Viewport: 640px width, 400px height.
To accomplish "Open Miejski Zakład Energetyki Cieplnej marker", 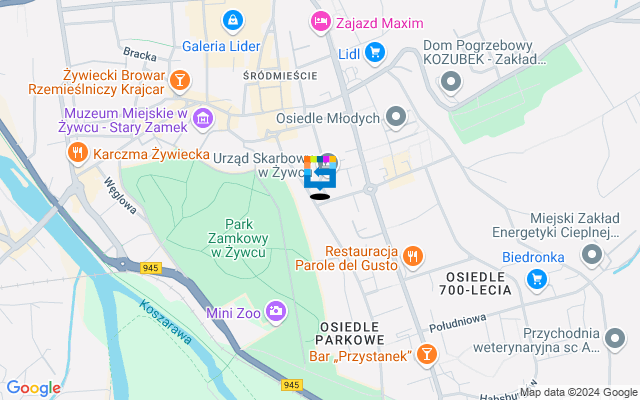I will pos(592,256).
